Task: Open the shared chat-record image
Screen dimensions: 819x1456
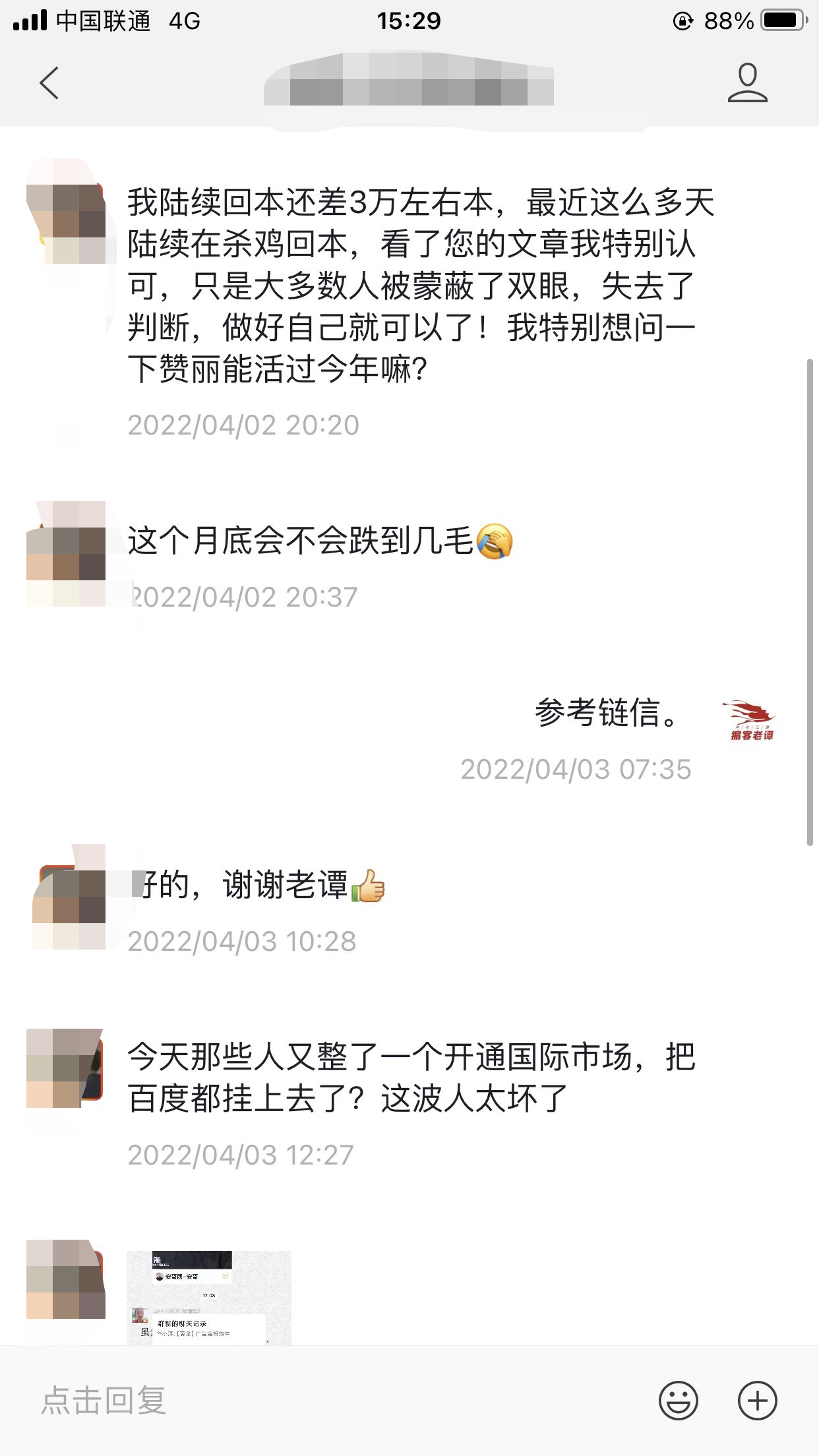Action: [208, 1297]
